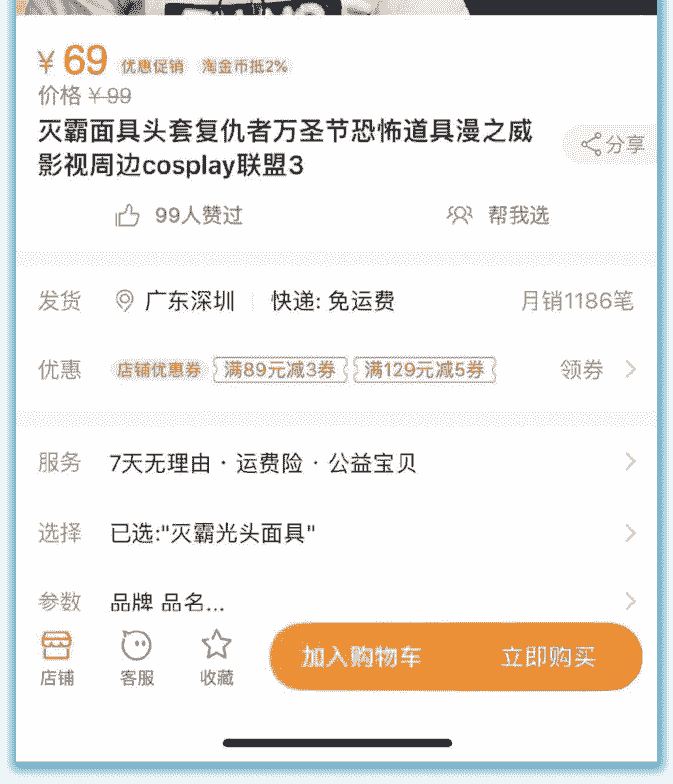Contact 客服 customer service
The image size is (673, 784).
[137, 658]
